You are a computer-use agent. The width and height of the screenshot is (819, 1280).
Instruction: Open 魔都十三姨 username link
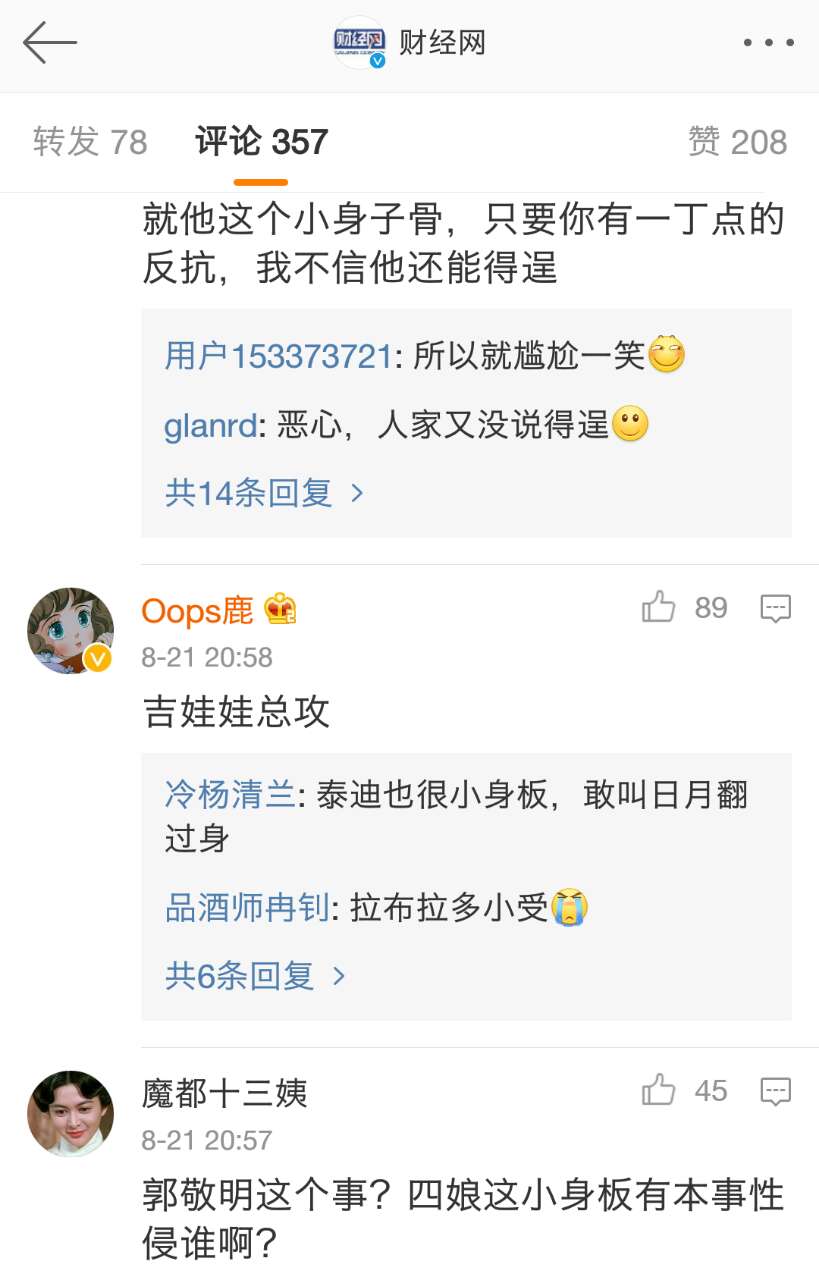click(224, 1093)
